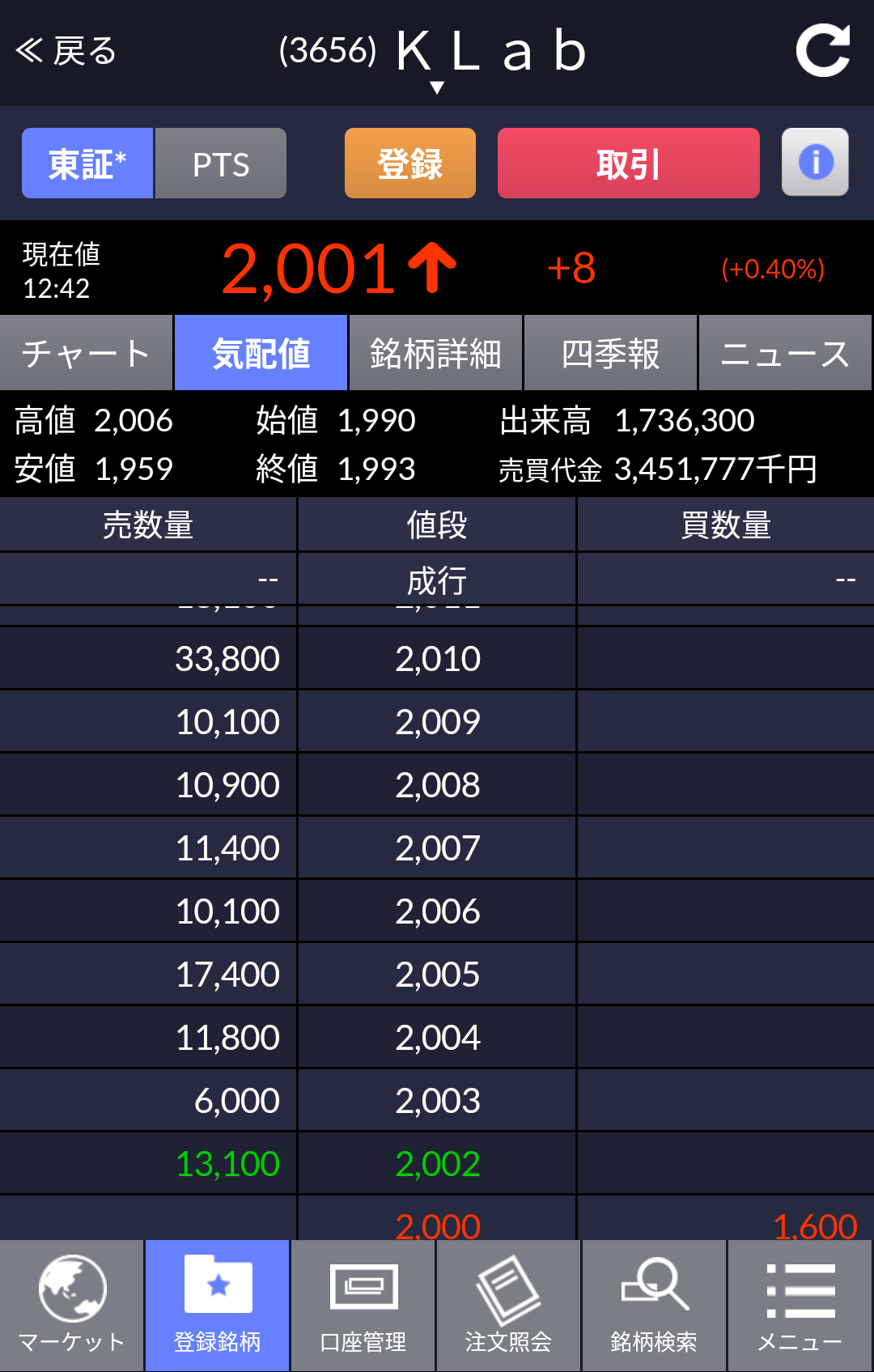This screenshot has width=874, height=1372.
Task: Select the 気配値 tab
Action: (261, 354)
